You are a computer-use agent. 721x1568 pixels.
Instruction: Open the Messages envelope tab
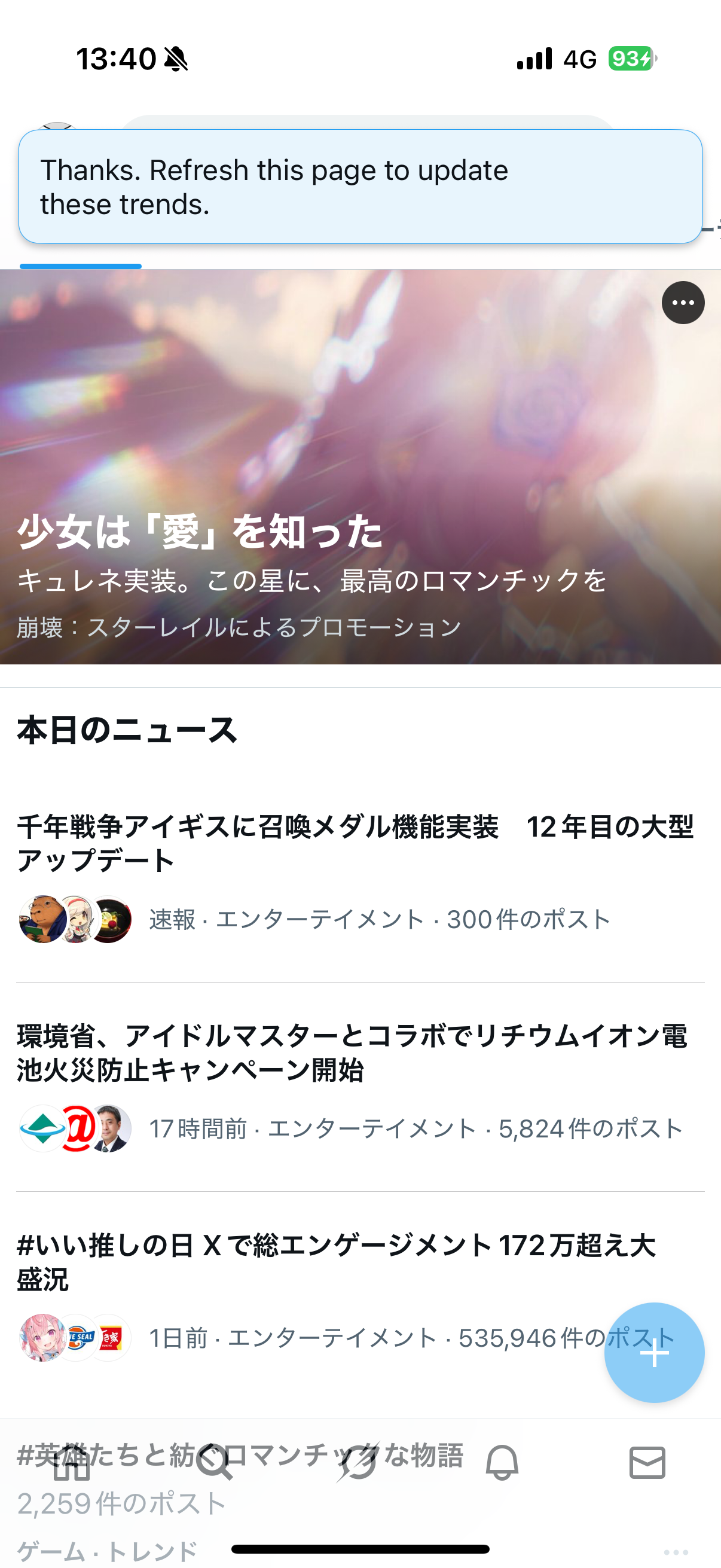click(x=647, y=1462)
